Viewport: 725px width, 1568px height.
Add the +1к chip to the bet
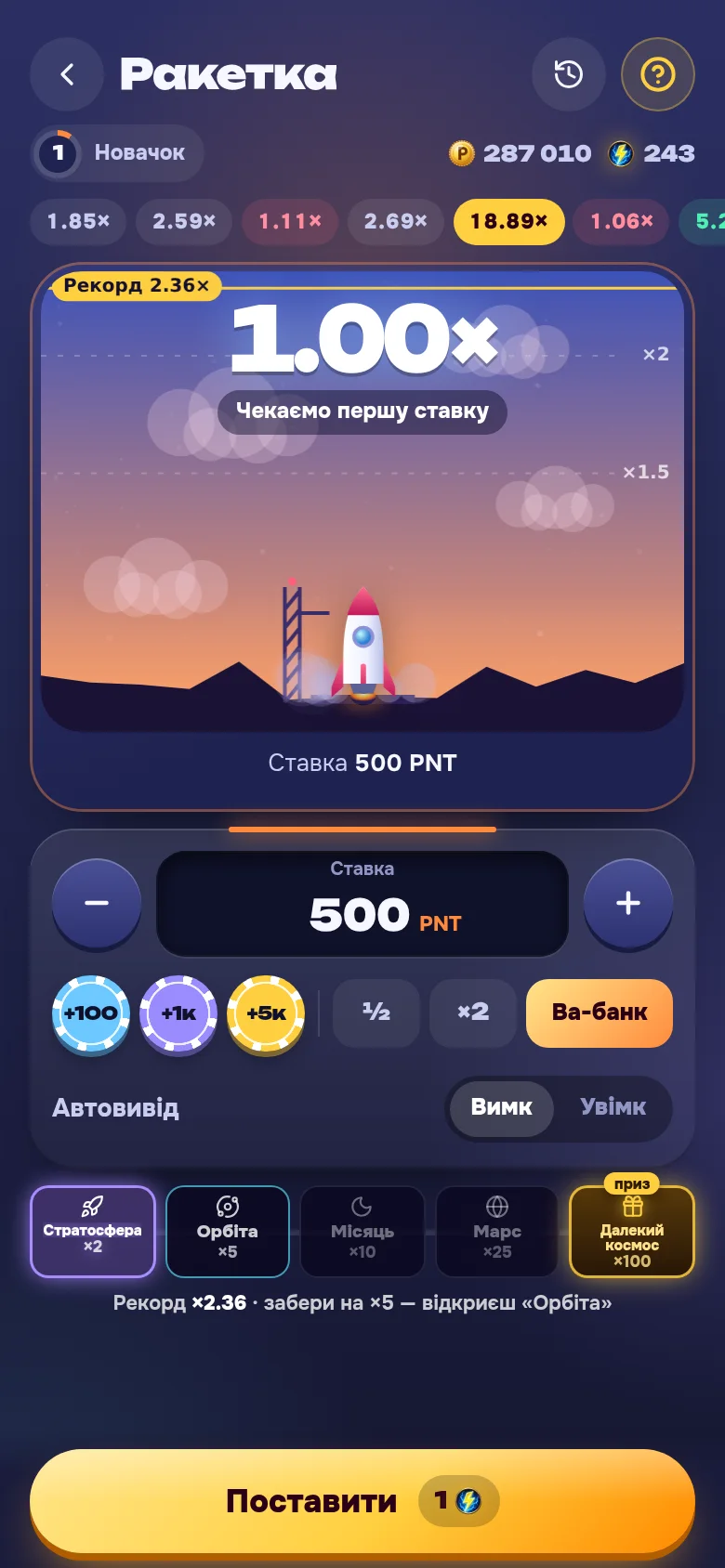178,1013
